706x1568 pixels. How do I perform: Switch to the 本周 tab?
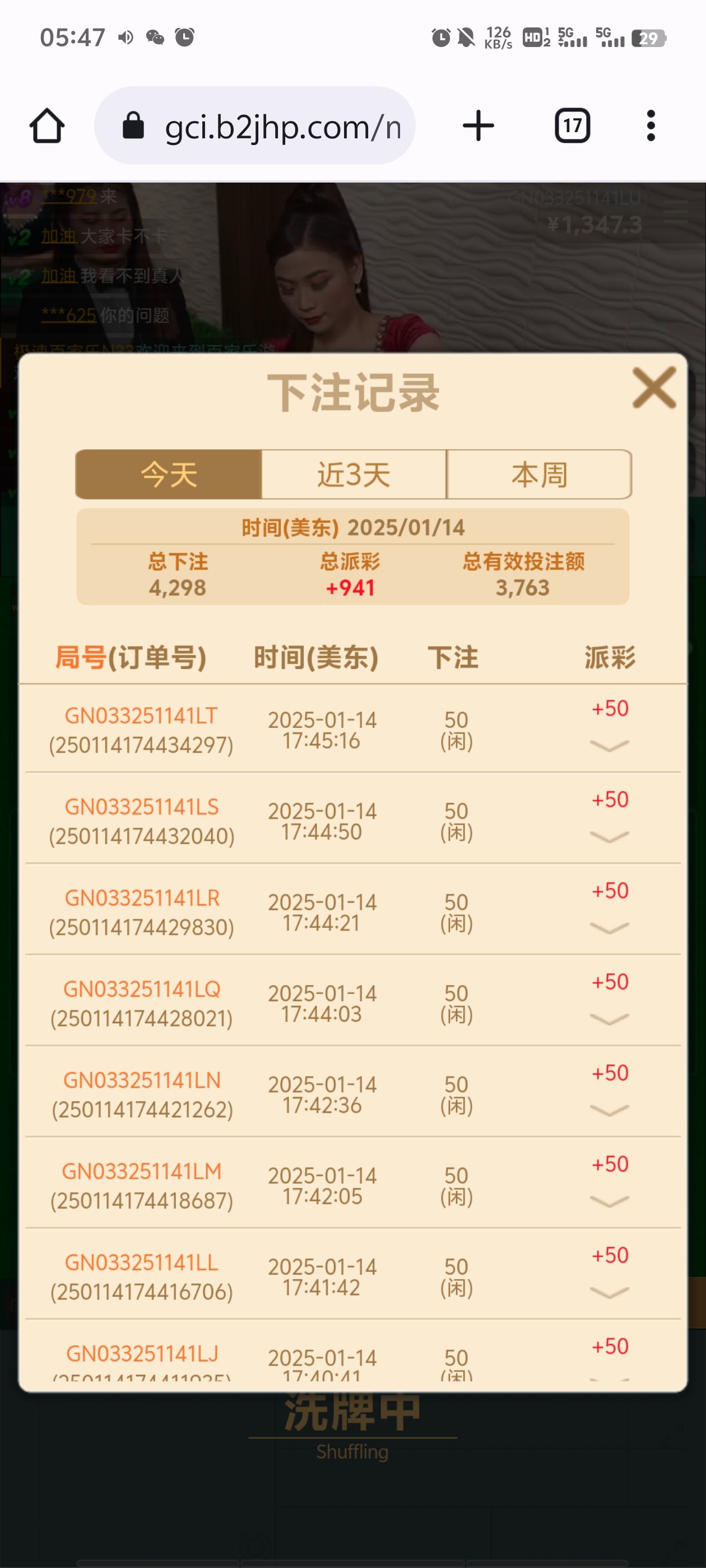point(539,474)
